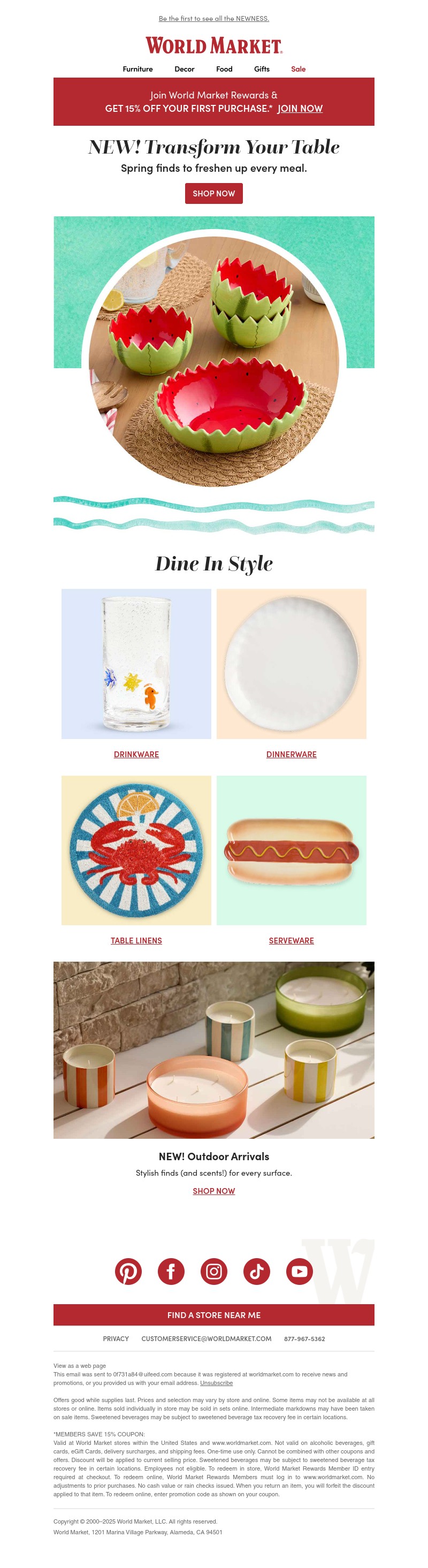
Task: Select the crab placemat Table Linens tile
Action: pos(136,850)
